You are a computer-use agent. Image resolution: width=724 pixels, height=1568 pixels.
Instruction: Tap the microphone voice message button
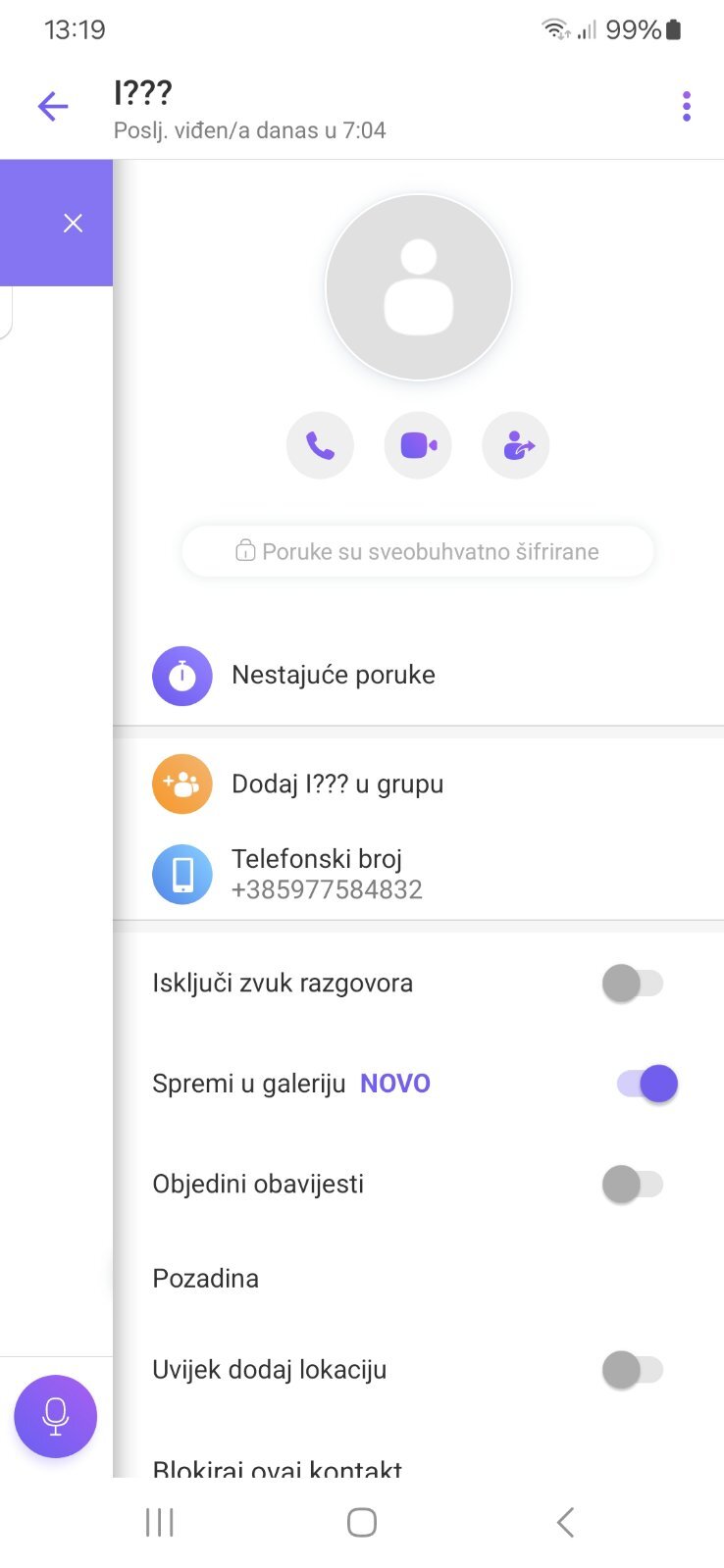[x=56, y=1416]
